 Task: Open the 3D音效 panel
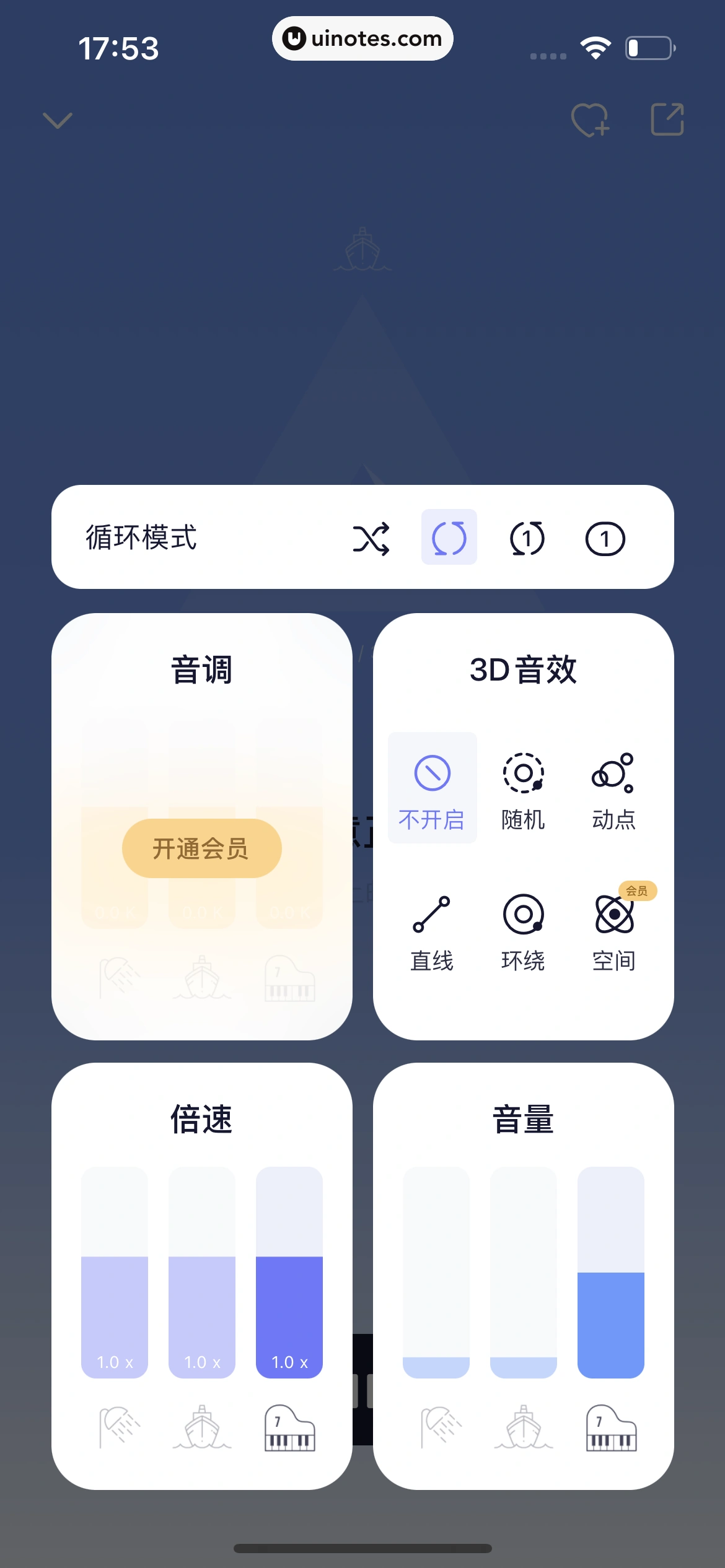point(524,669)
